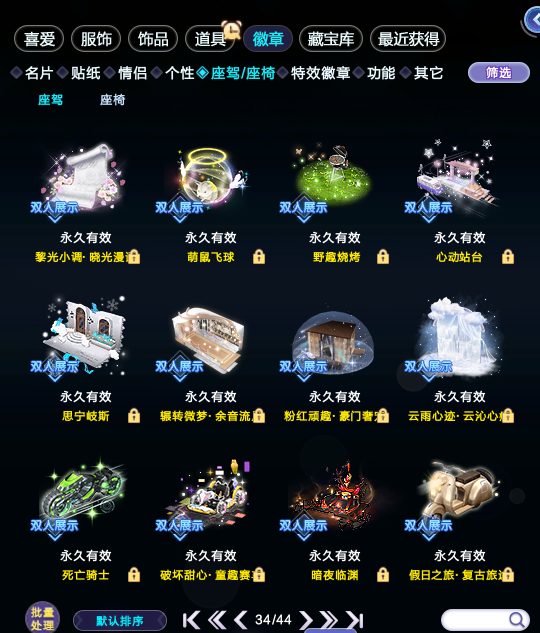Go to the previous page arrow
Screen dimensions: 540x633
(x=241, y=620)
